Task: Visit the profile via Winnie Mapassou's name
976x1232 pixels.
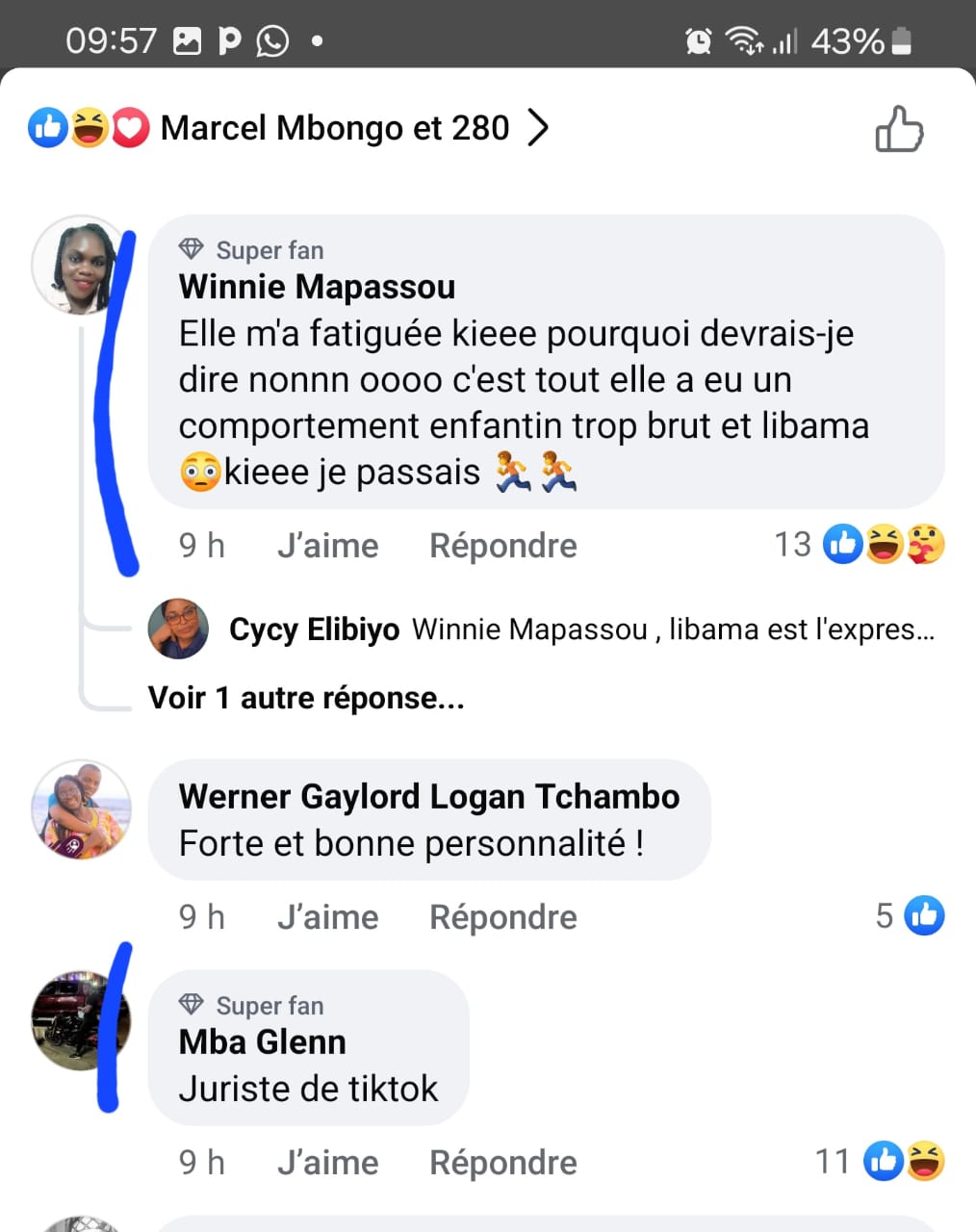Action: click(x=317, y=287)
